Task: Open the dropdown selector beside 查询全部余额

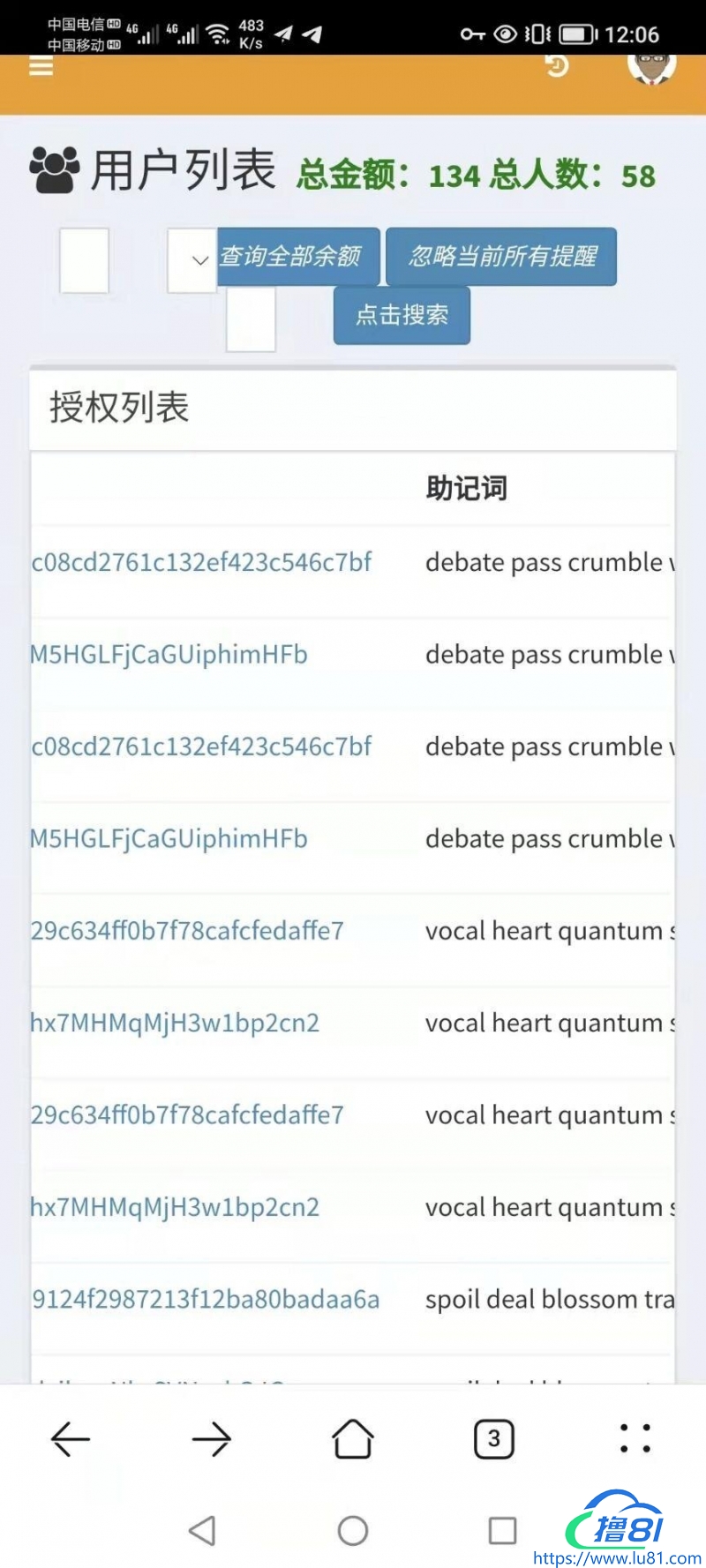Action: click(191, 260)
